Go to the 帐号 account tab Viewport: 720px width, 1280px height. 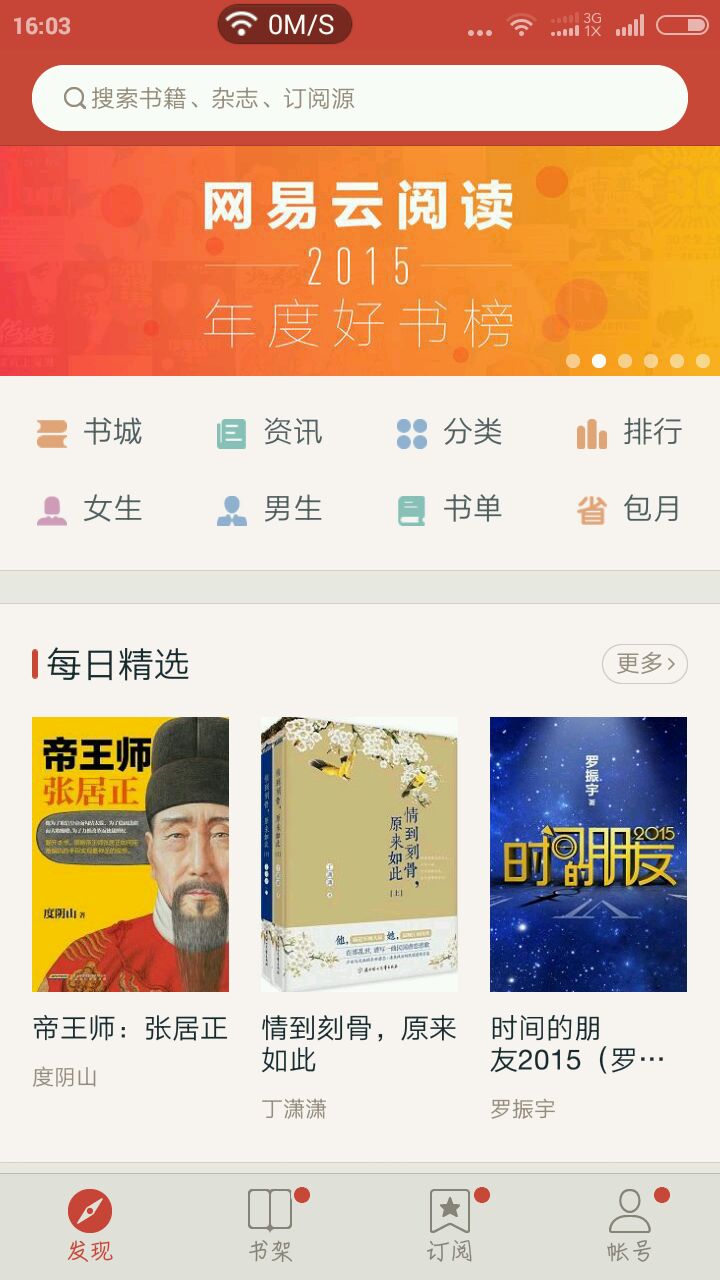pyautogui.click(x=630, y=1225)
